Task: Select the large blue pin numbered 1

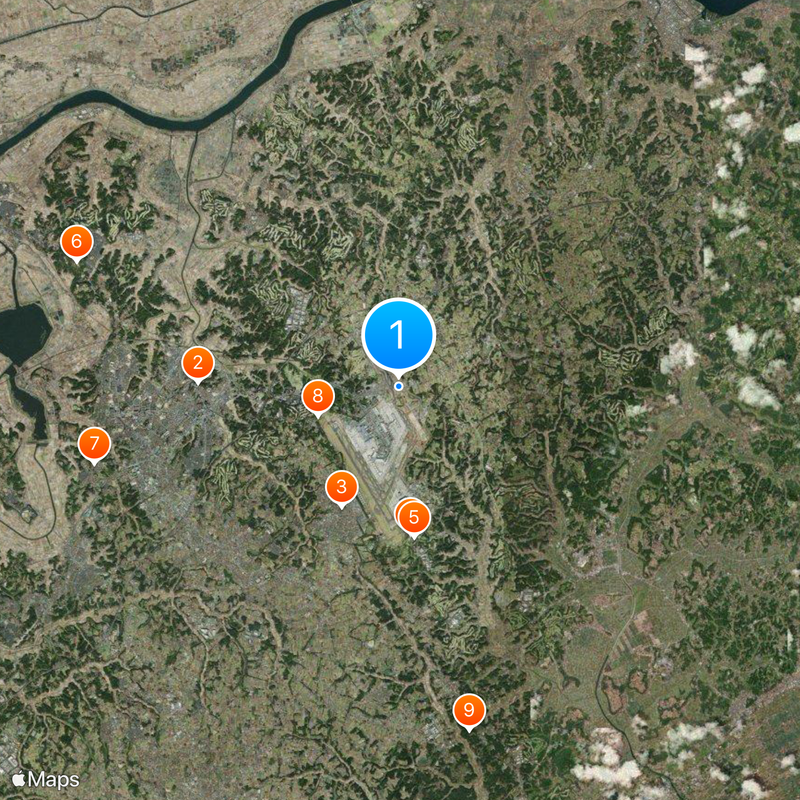Action: (398, 334)
